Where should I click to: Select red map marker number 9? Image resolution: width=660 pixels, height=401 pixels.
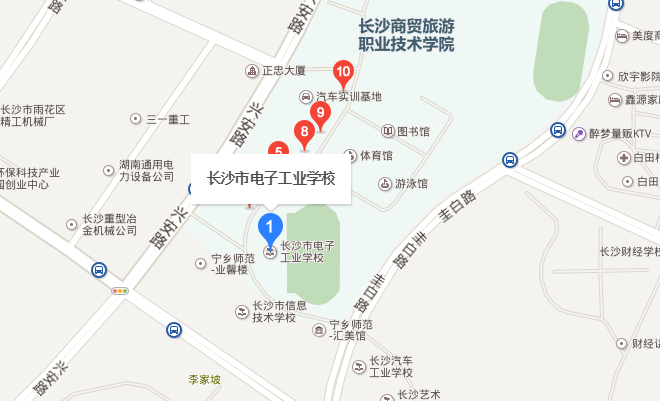(x=321, y=113)
